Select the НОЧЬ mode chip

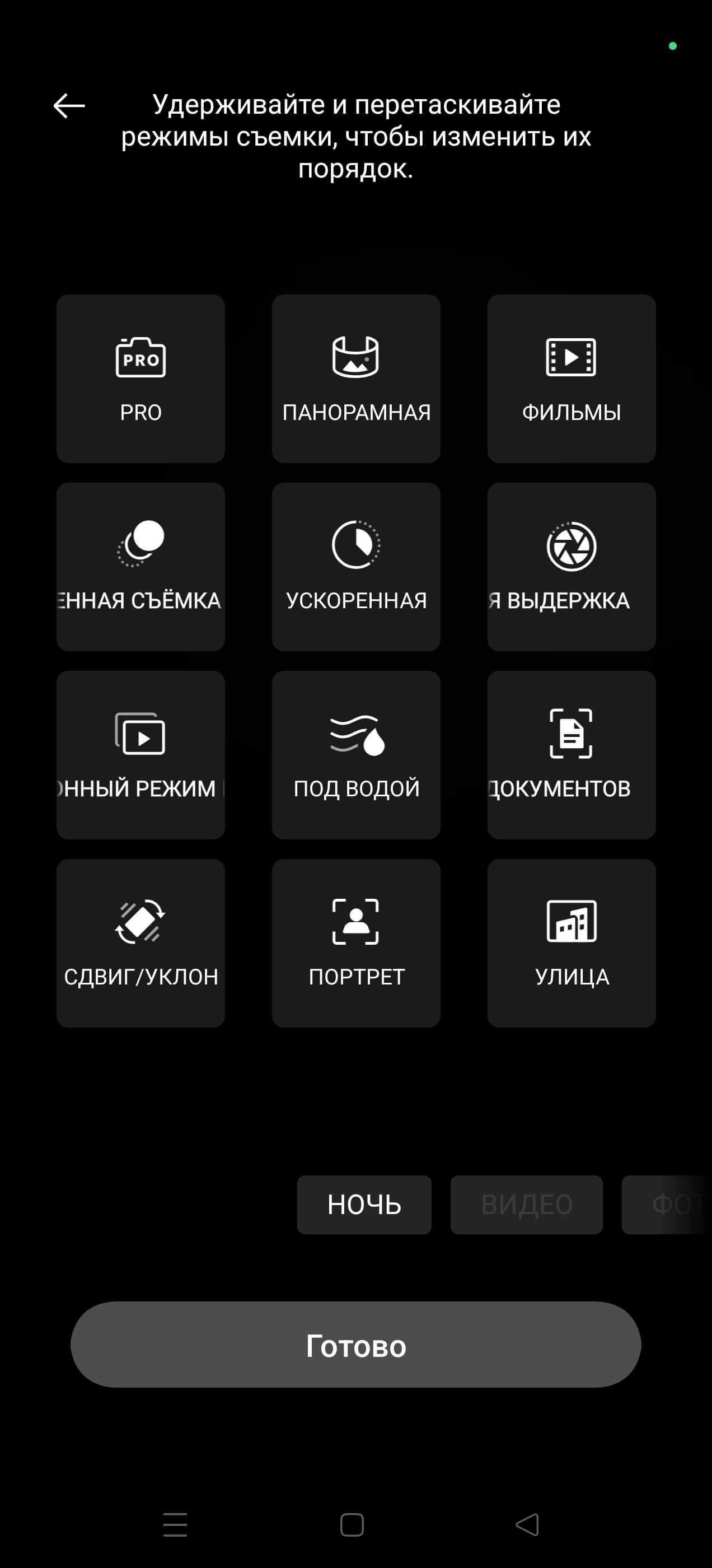click(364, 1205)
